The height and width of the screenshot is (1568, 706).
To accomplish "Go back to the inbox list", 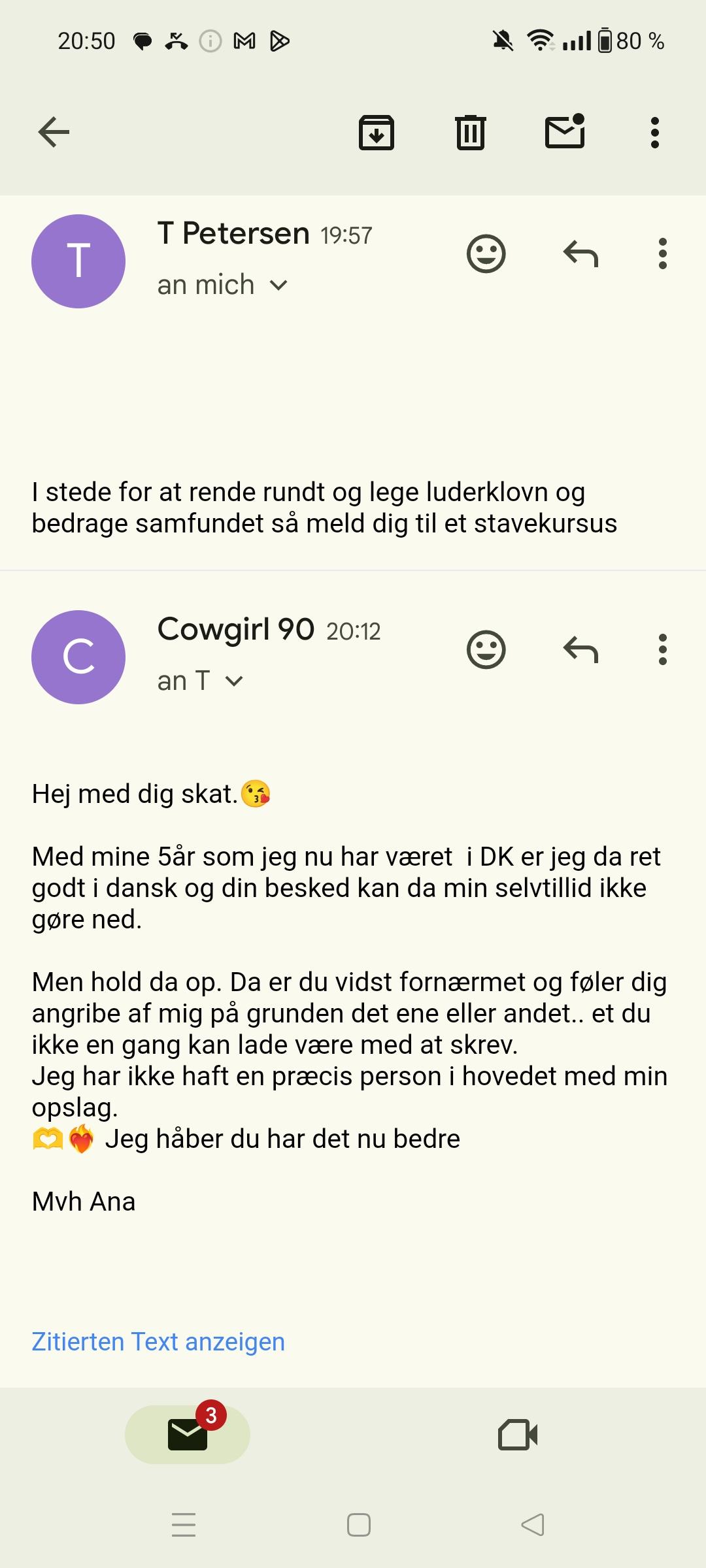I will click(x=54, y=133).
